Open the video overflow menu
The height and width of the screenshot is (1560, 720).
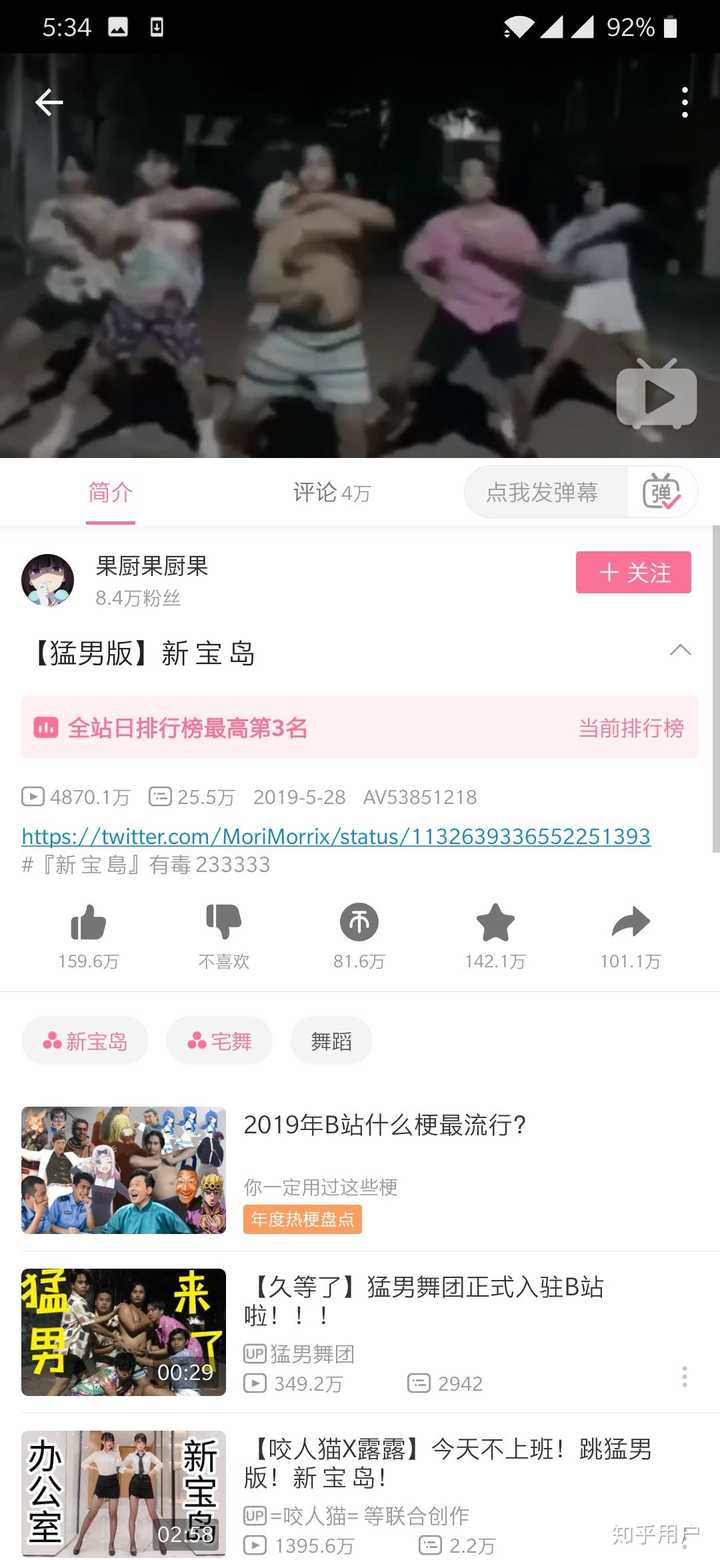tap(684, 102)
